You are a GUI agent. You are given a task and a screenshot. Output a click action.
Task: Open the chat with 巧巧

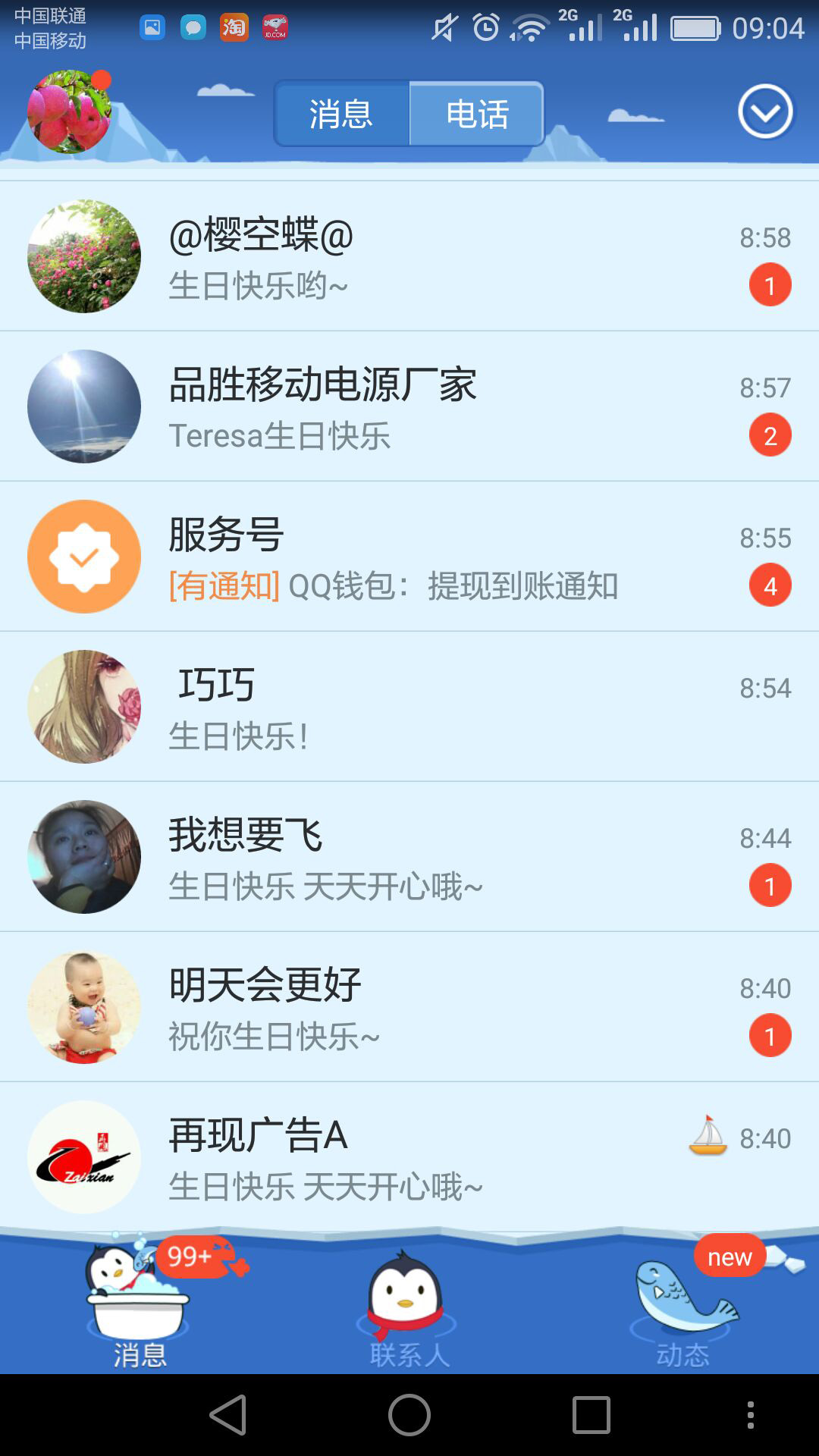[x=409, y=707]
